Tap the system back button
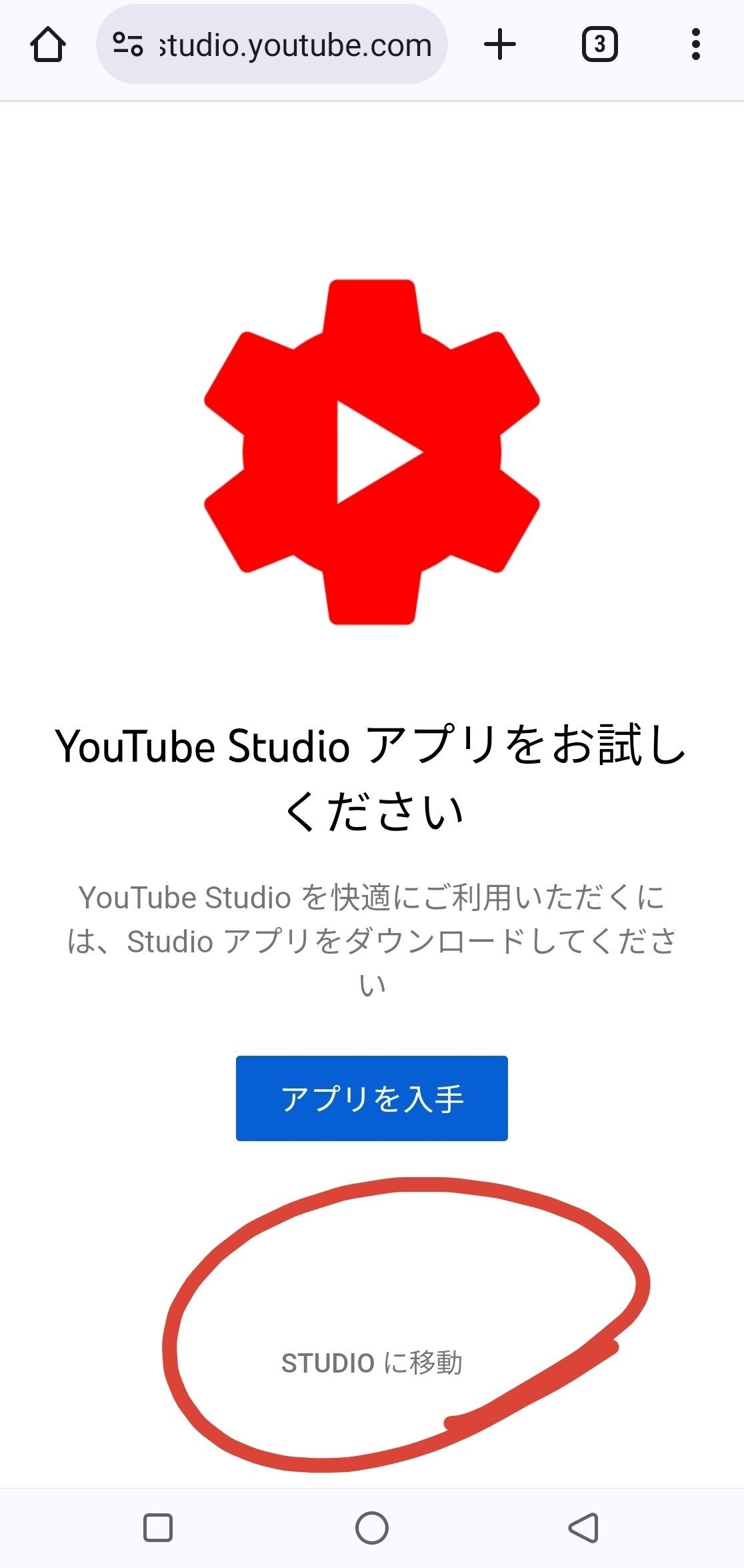 point(583,1527)
